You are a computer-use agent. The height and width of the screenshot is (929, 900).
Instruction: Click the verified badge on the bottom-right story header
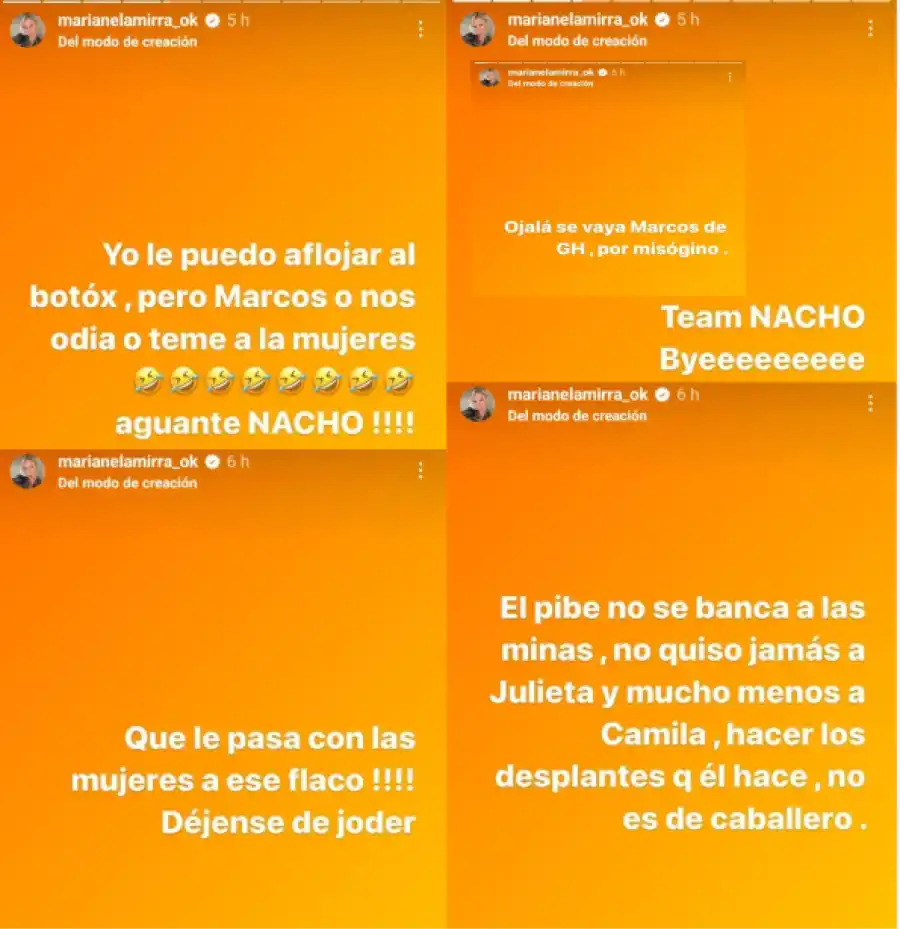click(x=662, y=393)
